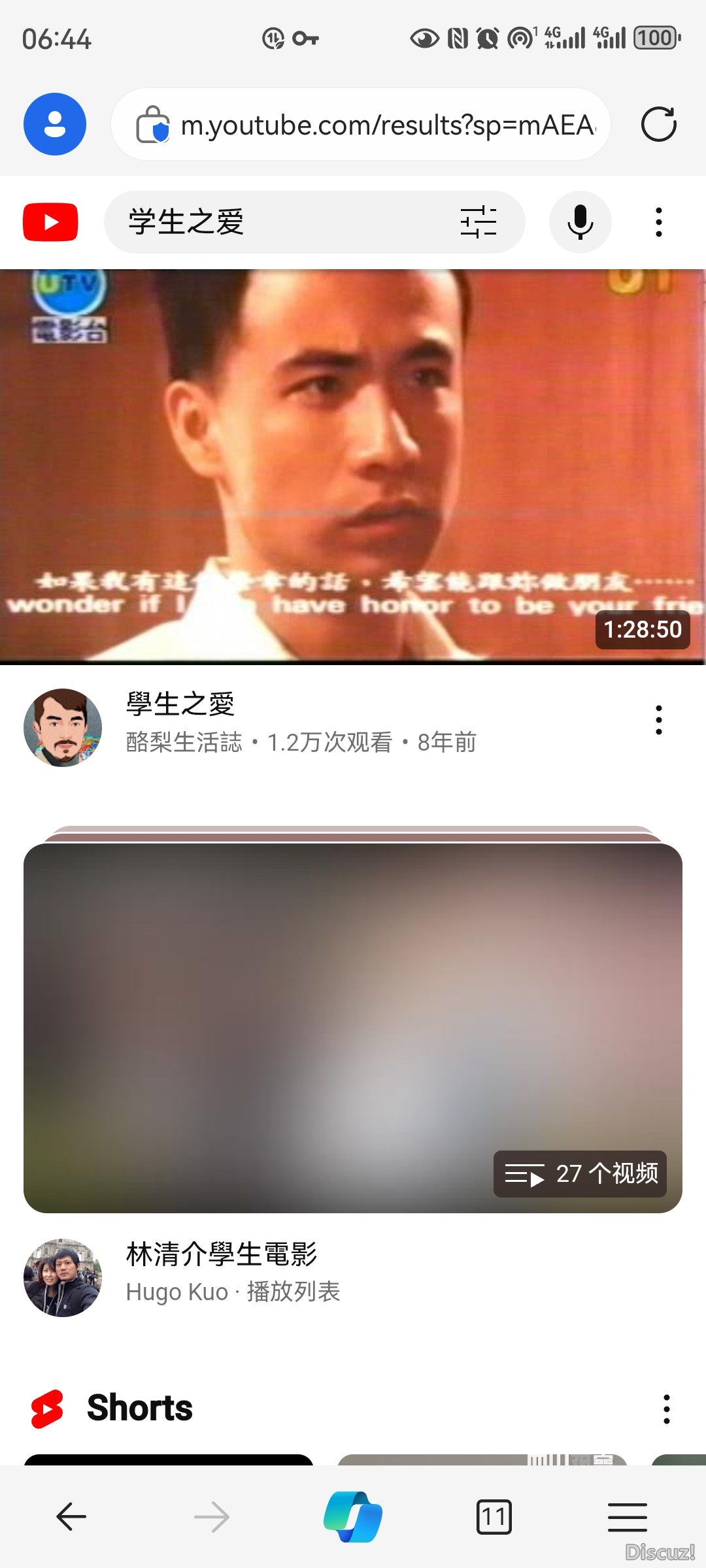Open the search filters icon
The width and height of the screenshot is (706, 1568).
point(478,222)
